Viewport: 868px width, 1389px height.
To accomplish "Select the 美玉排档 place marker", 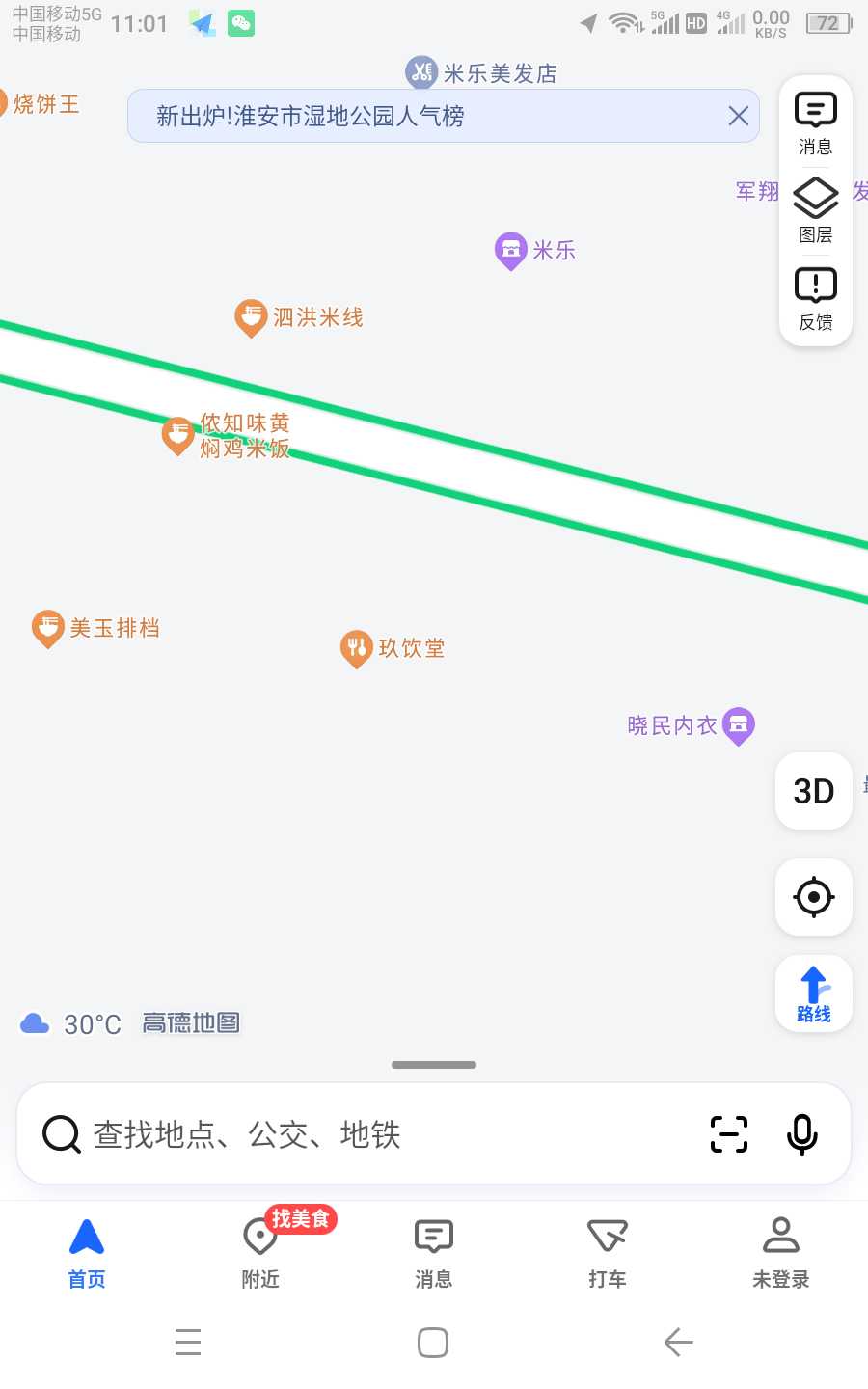I will [x=95, y=628].
